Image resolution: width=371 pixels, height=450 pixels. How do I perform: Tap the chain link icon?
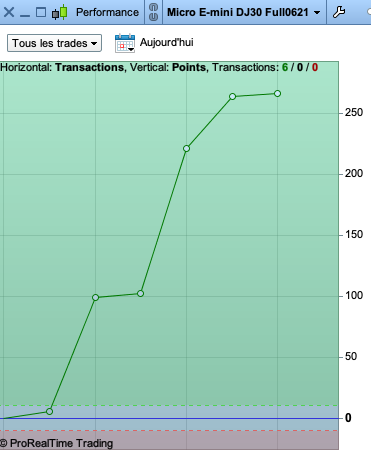click(x=153, y=12)
